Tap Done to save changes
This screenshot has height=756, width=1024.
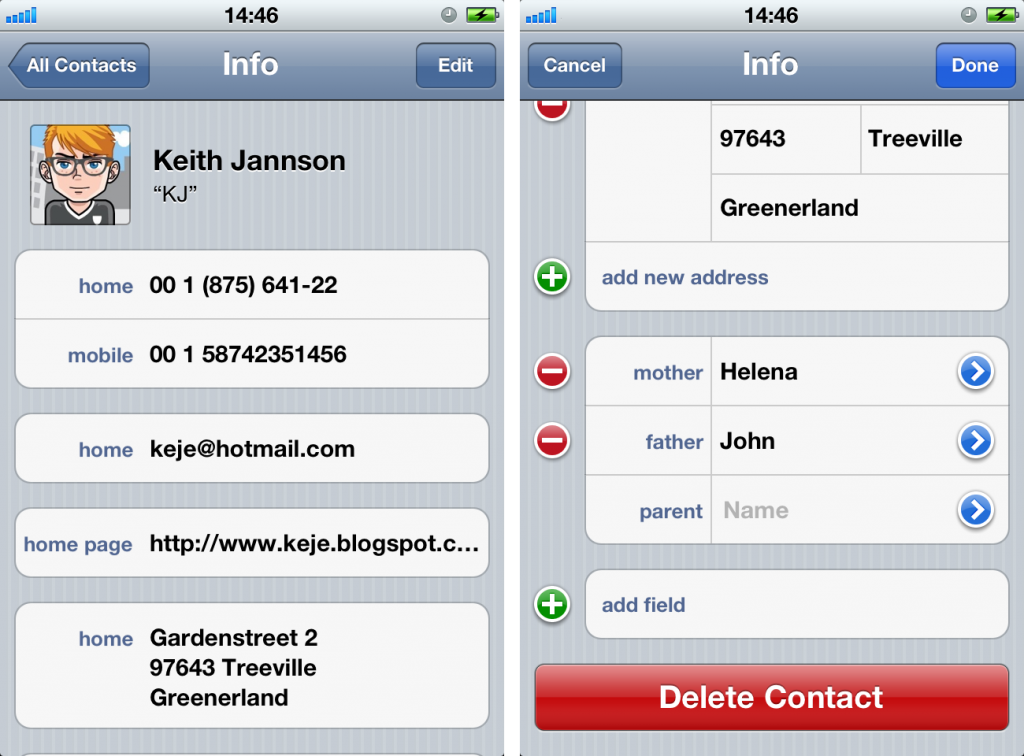pyautogui.click(x=974, y=66)
